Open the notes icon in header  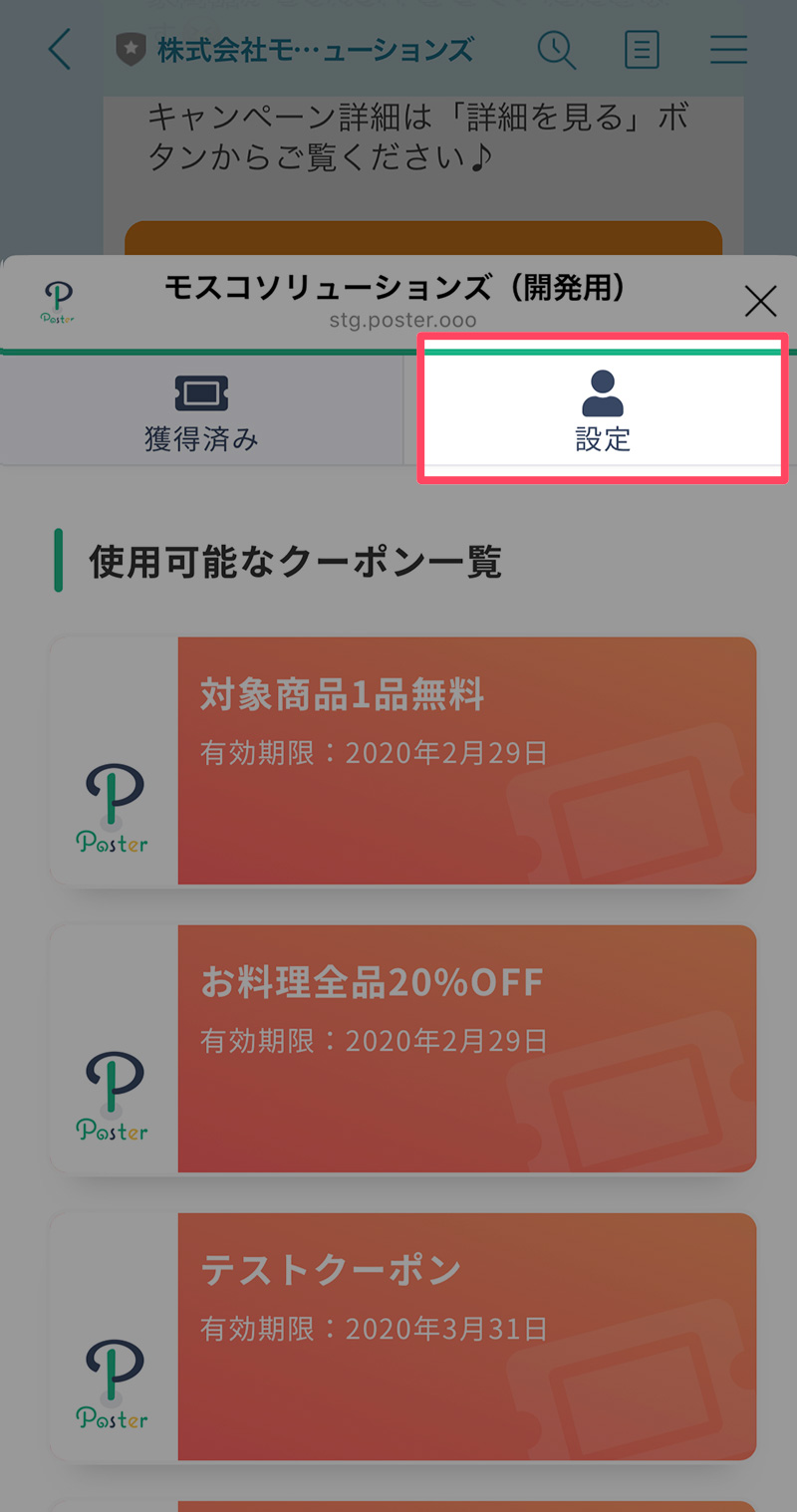(642, 49)
